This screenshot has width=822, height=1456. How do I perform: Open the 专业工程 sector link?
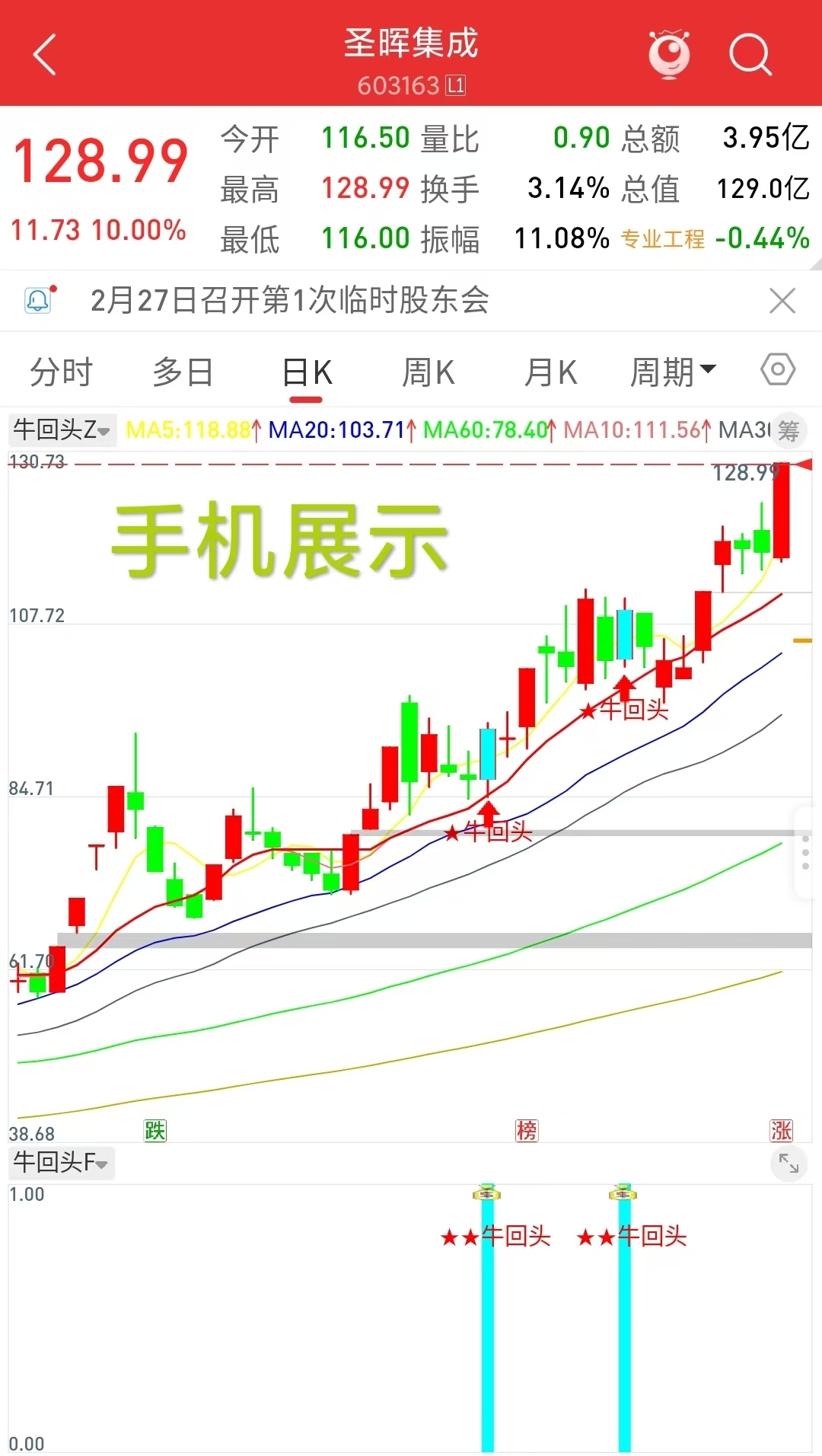(662, 239)
